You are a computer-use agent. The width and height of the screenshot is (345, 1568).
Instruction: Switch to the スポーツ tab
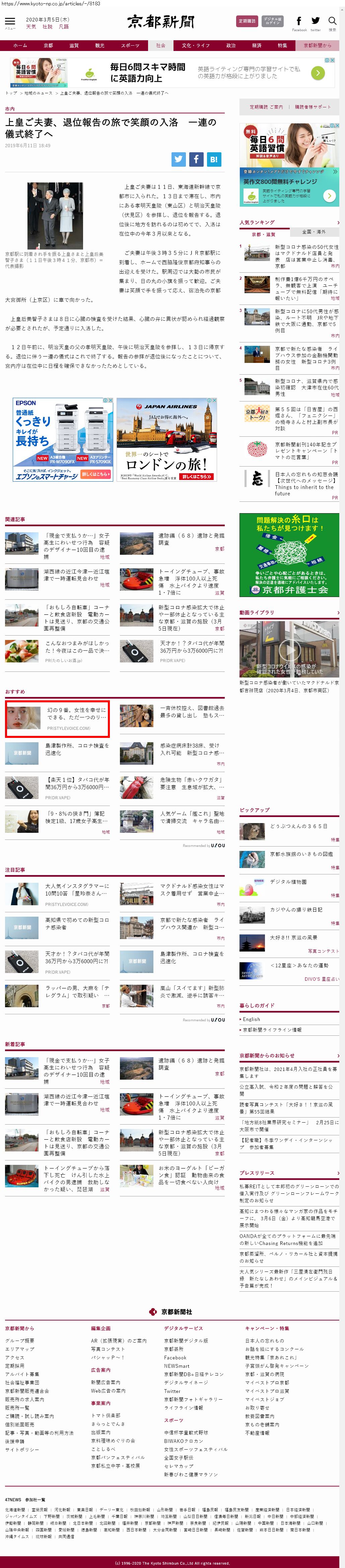pyautogui.click(x=130, y=46)
